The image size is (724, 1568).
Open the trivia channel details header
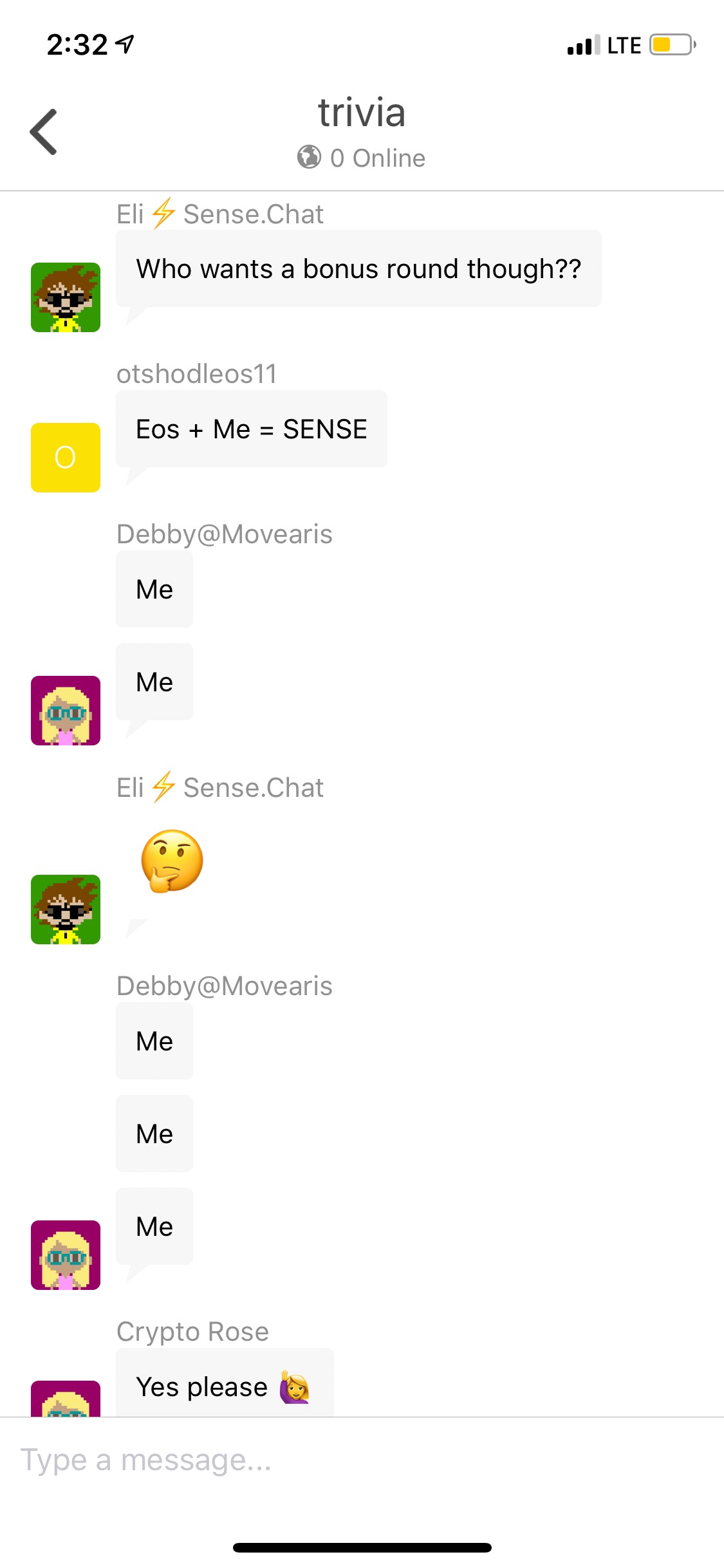[x=362, y=132]
